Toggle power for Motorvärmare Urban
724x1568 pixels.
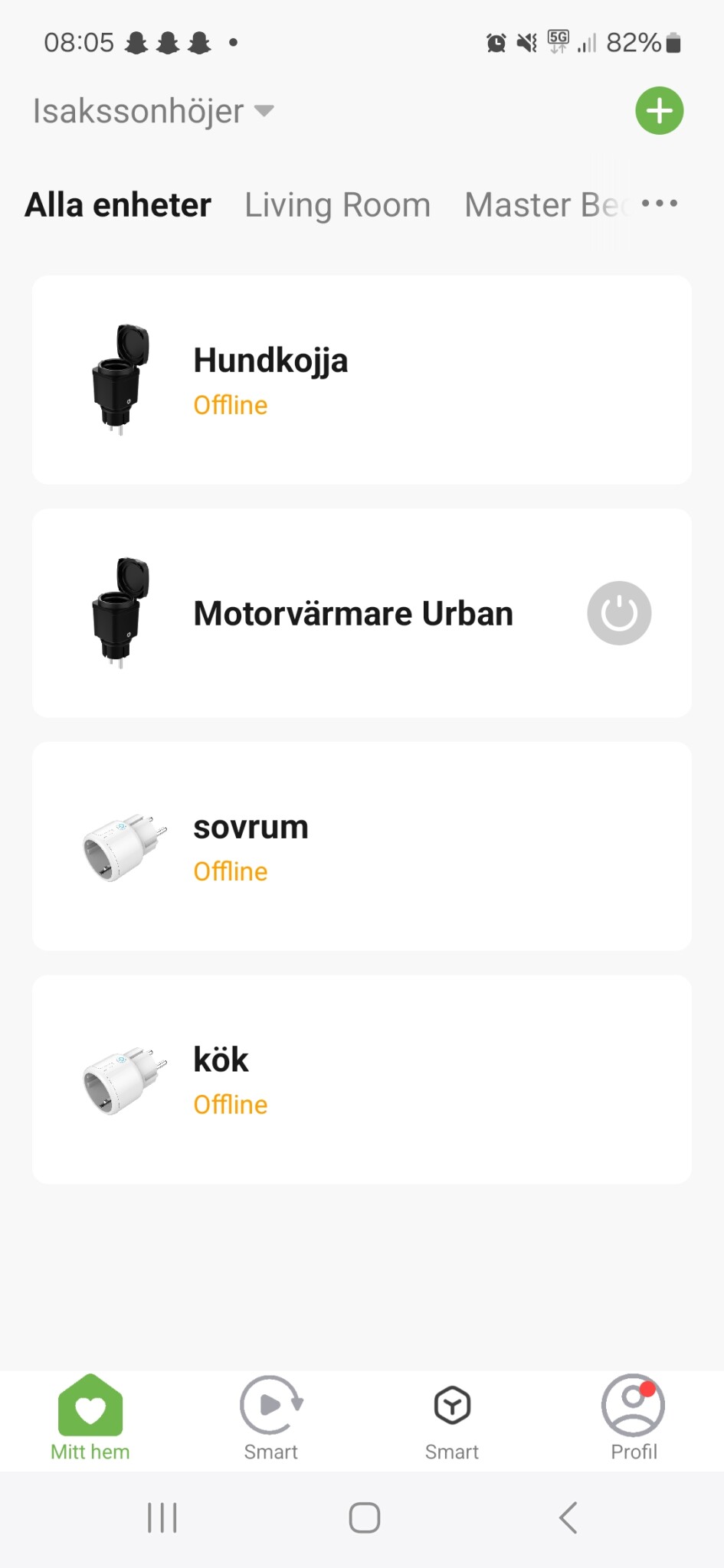coord(619,613)
